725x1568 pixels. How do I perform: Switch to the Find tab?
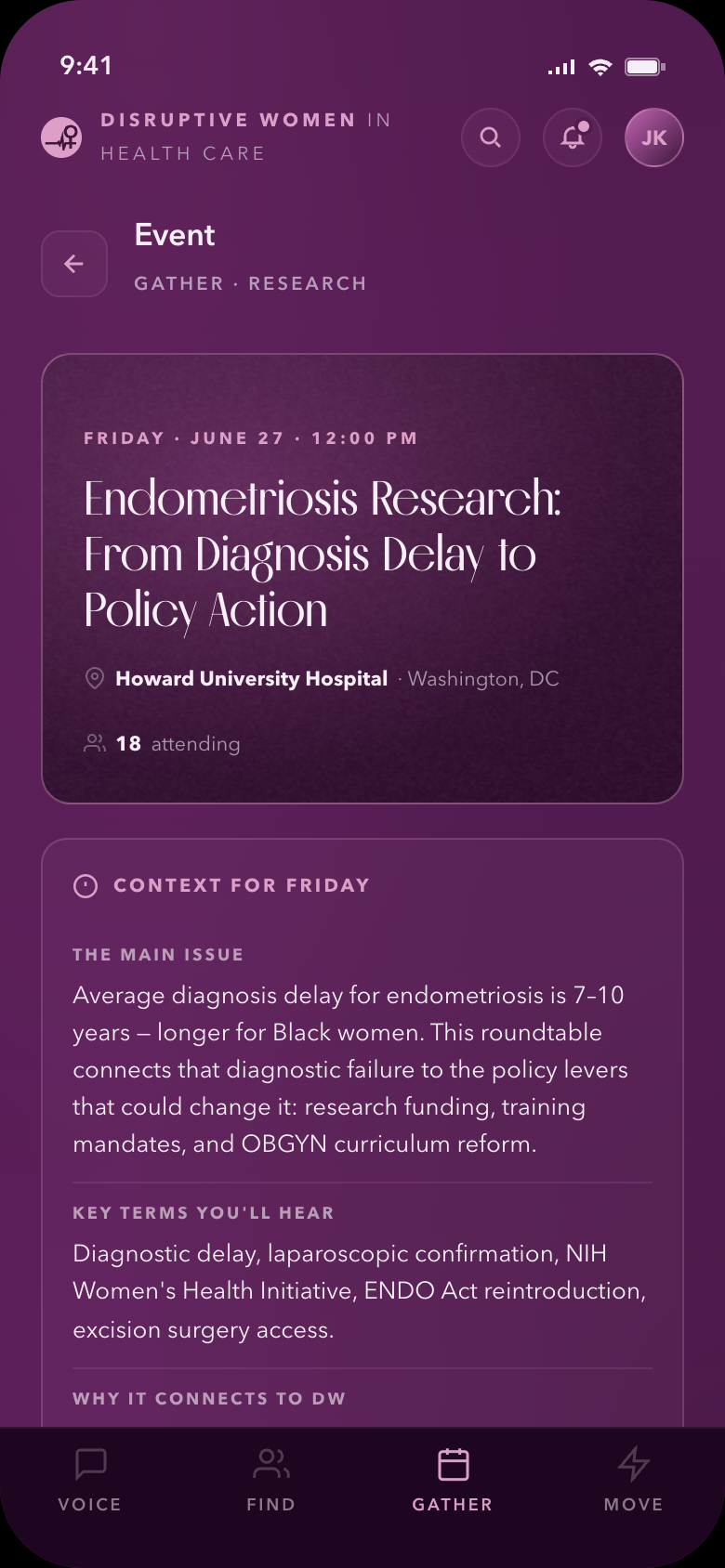(x=271, y=1480)
